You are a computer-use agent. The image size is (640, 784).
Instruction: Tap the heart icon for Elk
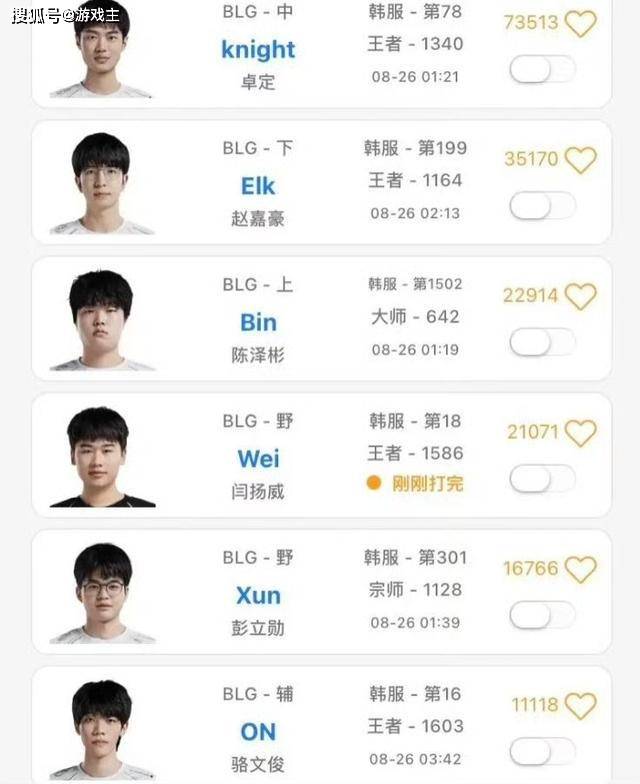(x=580, y=160)
